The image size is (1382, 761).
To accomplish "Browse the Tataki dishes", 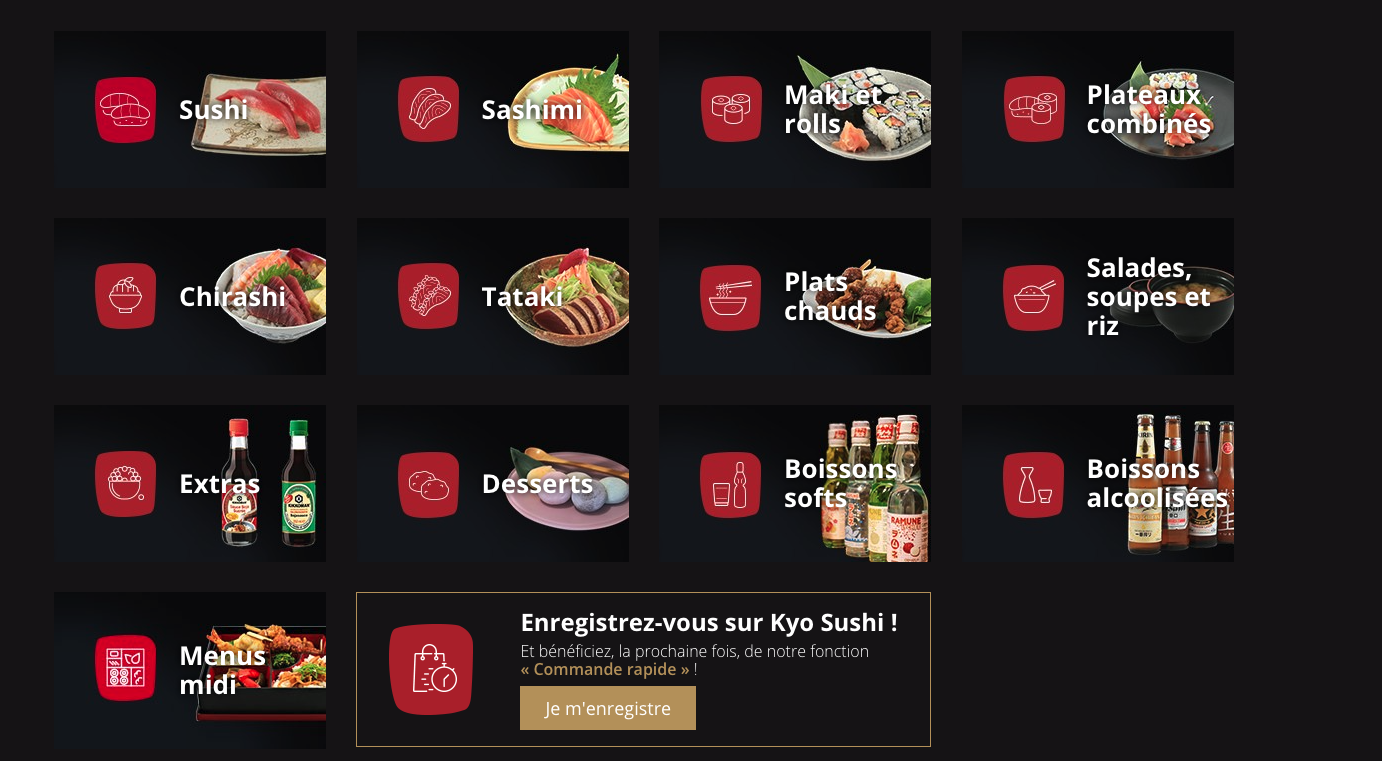I will tap(492, 296).
